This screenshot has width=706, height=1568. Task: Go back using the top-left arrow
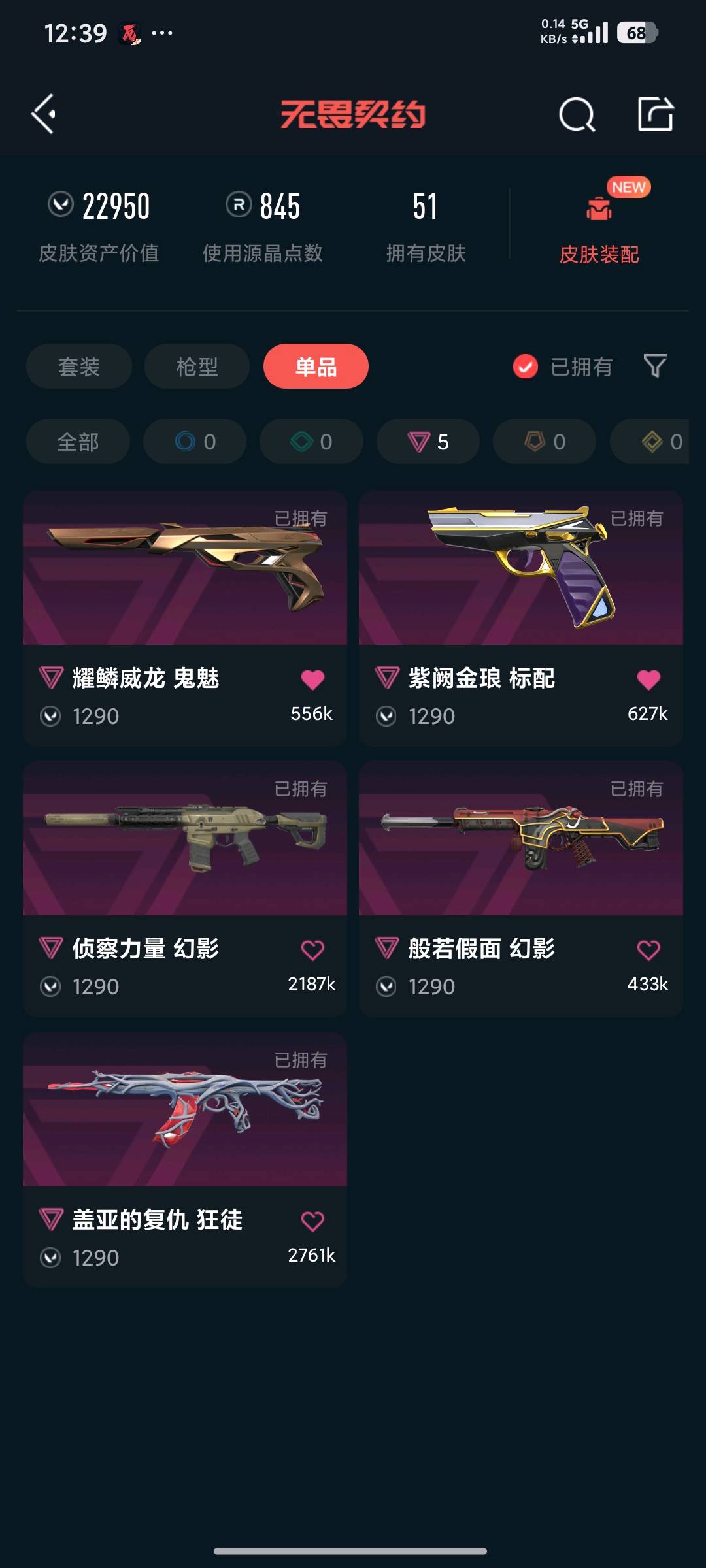(x=43, y=114)
